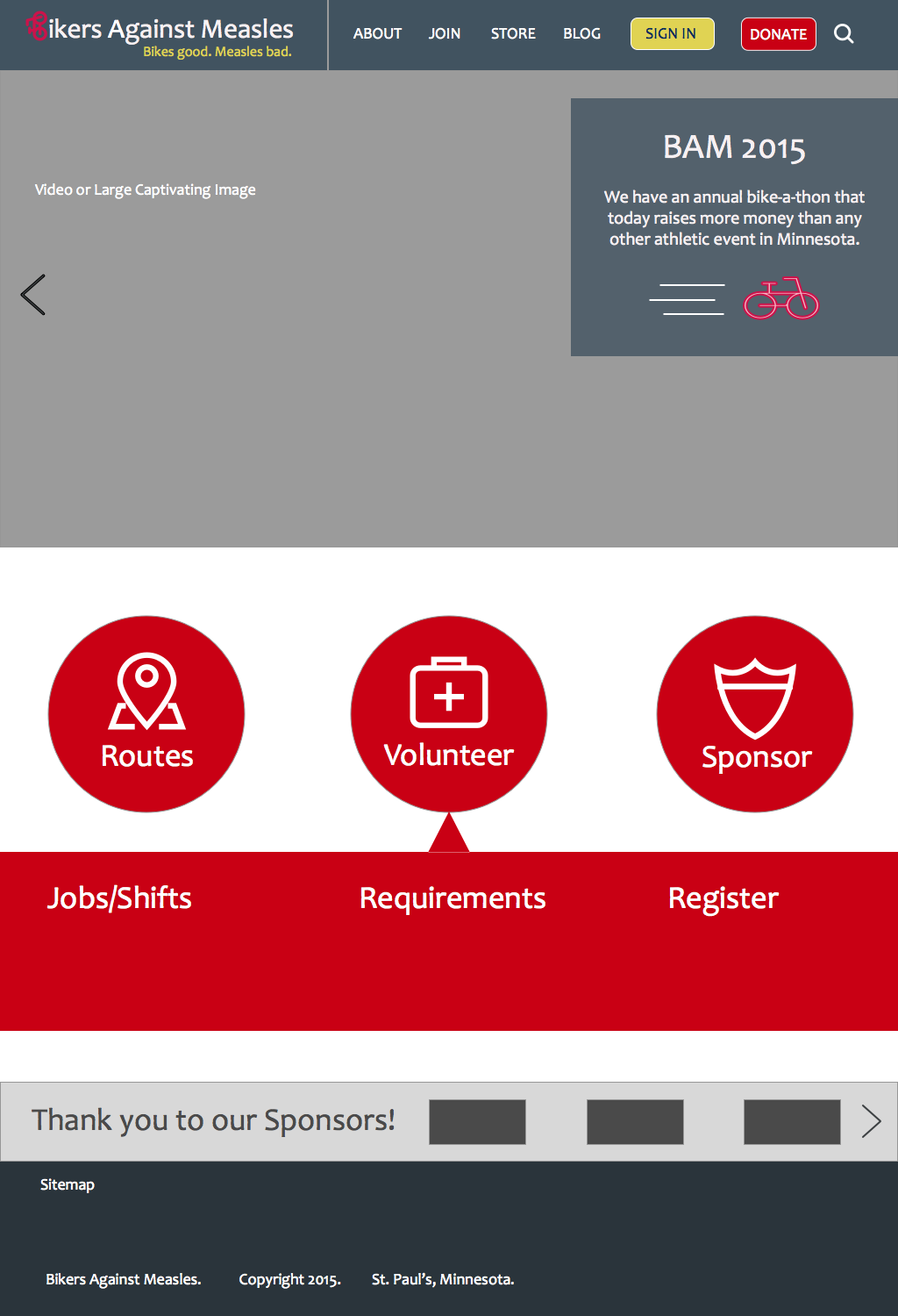Go to the About page
The width and height of the screenshot is (898, 1316).
pyautogui.click(x=377, y=34)
